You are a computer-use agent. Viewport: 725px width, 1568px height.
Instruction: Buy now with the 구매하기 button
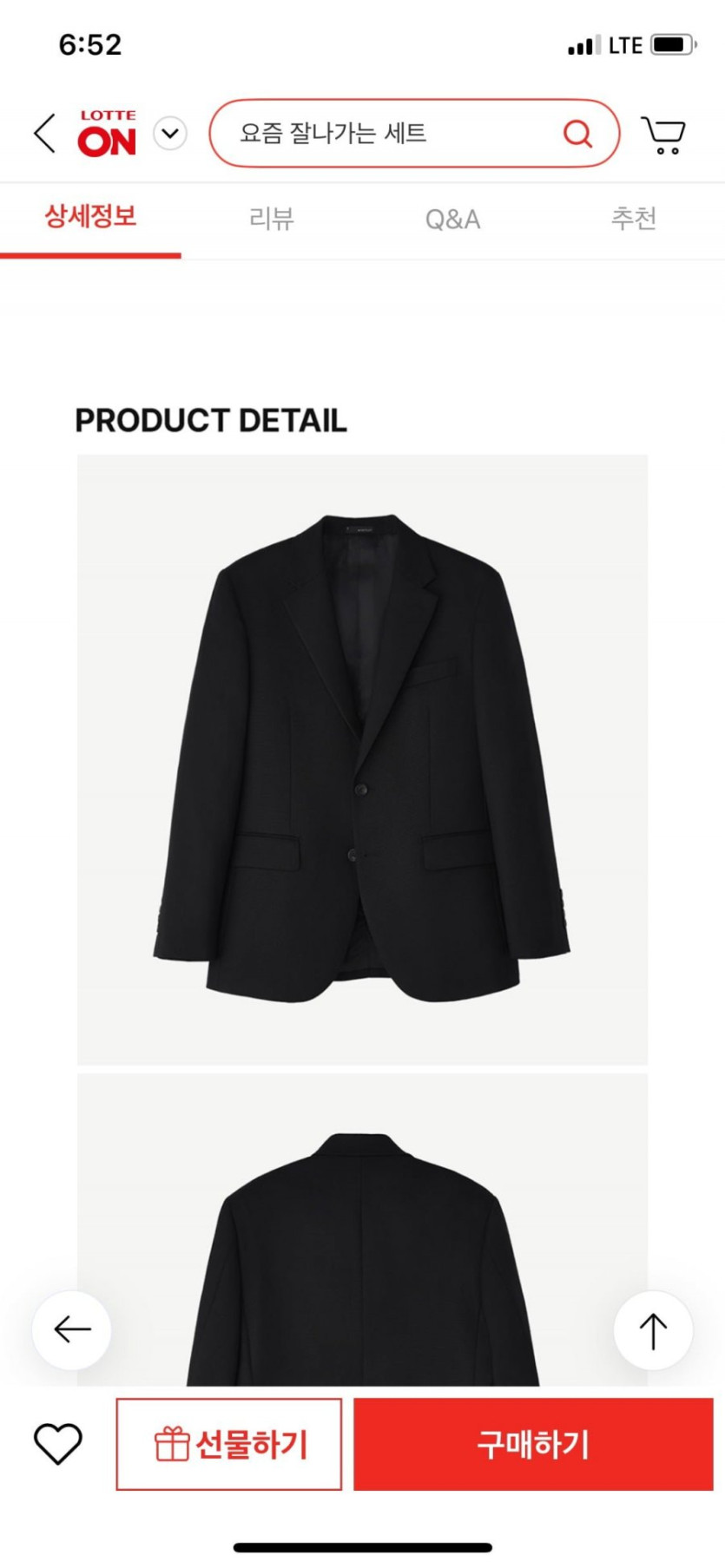(x=533, y=1445)
